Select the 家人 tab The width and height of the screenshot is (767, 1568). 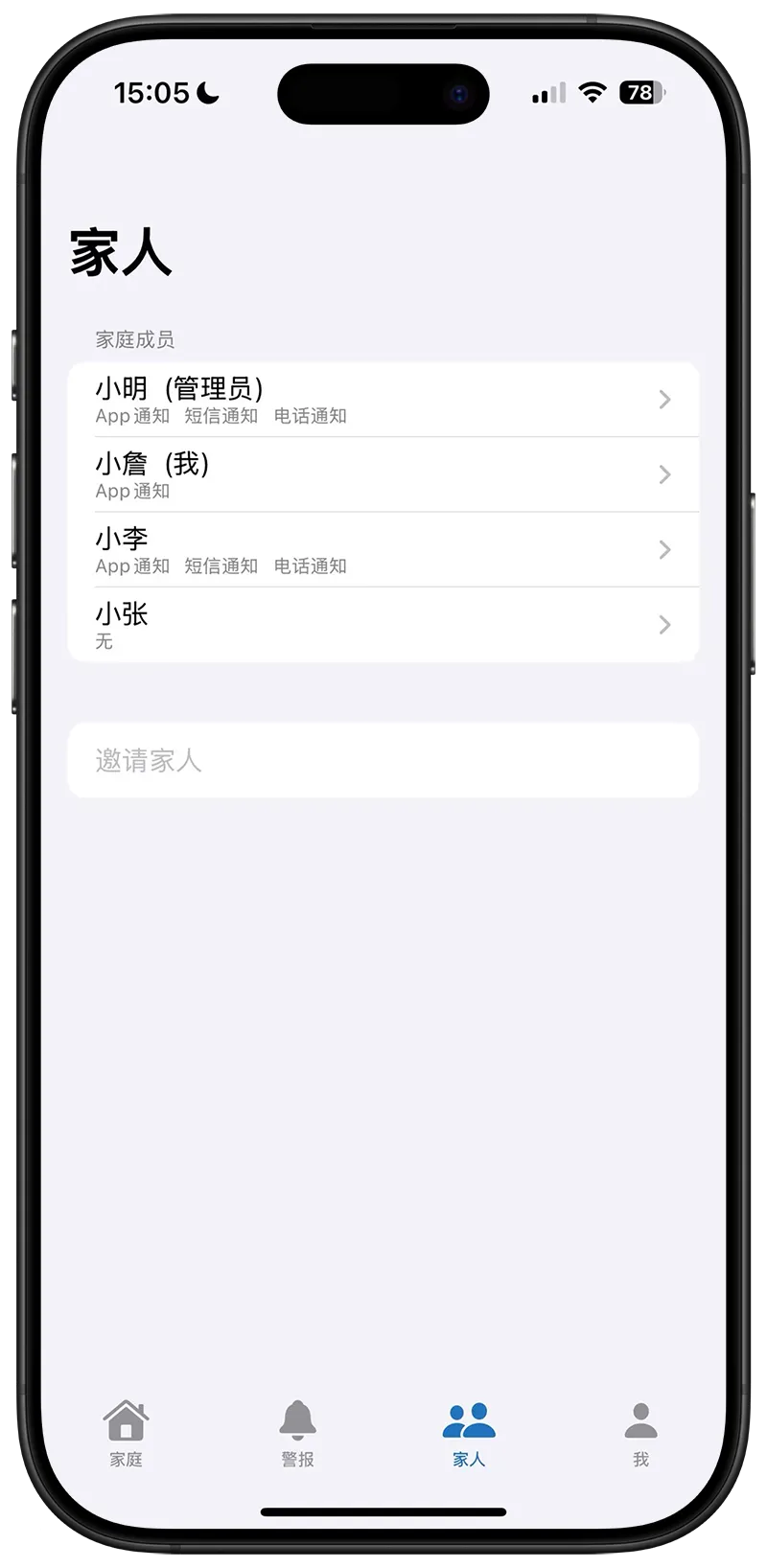[469, 1434]
